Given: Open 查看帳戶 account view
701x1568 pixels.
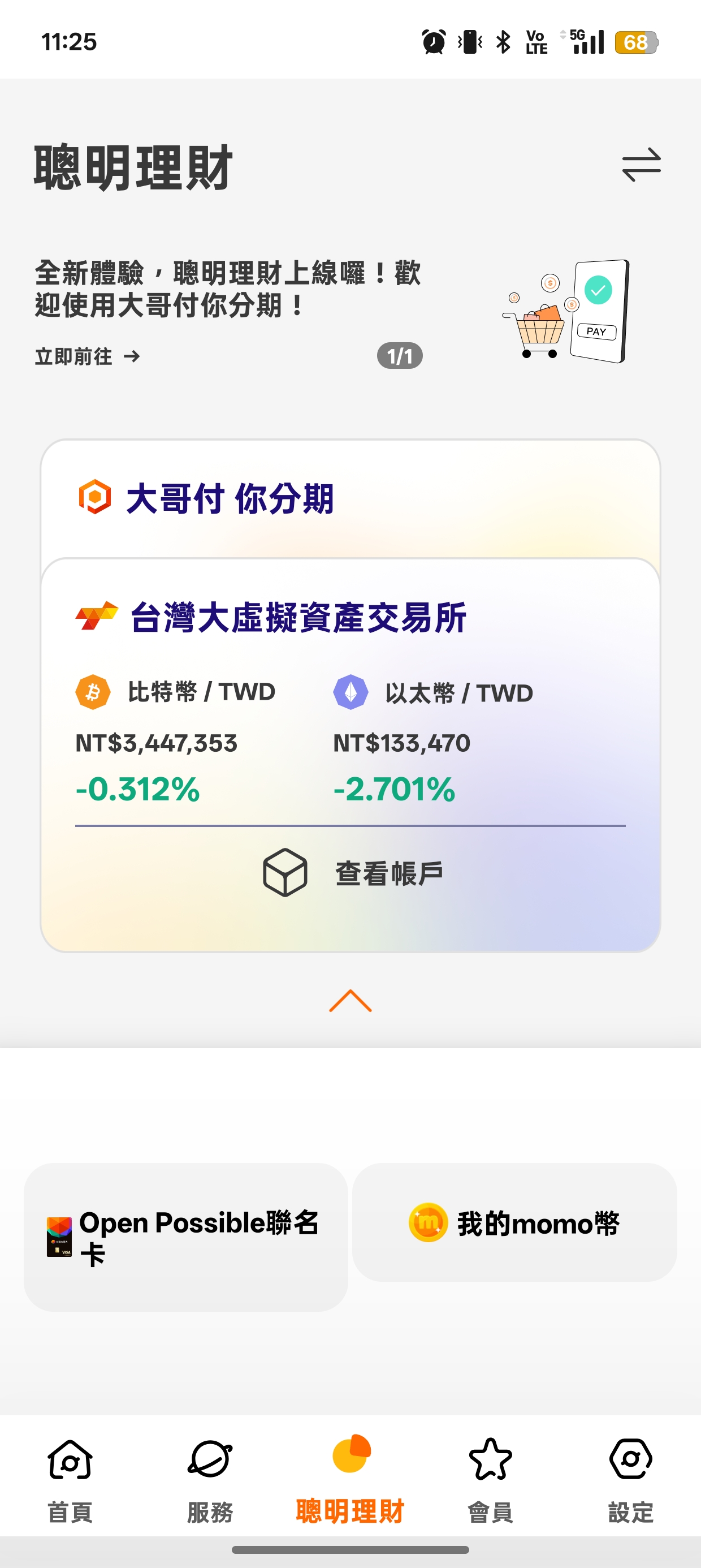Looking at the screenshot, I should [388, 873].
